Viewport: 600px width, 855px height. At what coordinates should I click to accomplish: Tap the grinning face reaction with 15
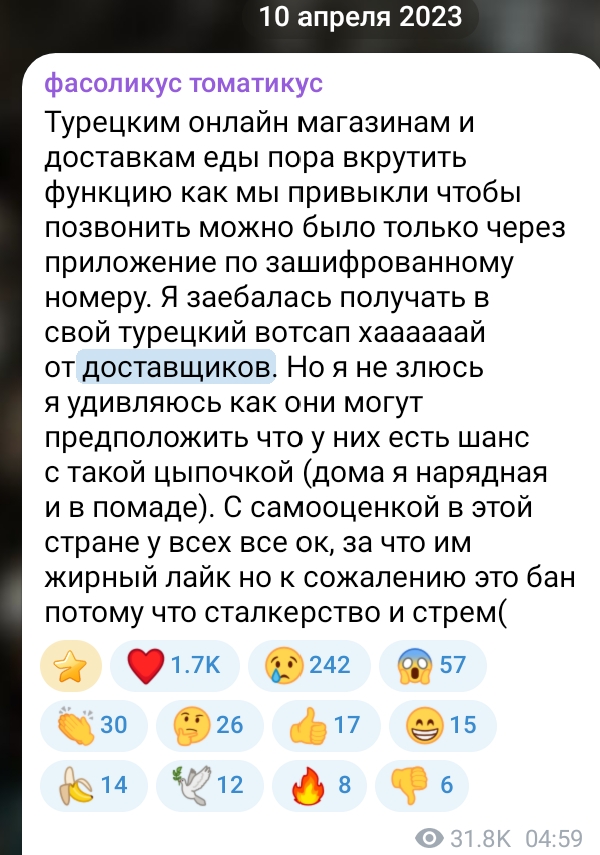click(x=442, y=726)
